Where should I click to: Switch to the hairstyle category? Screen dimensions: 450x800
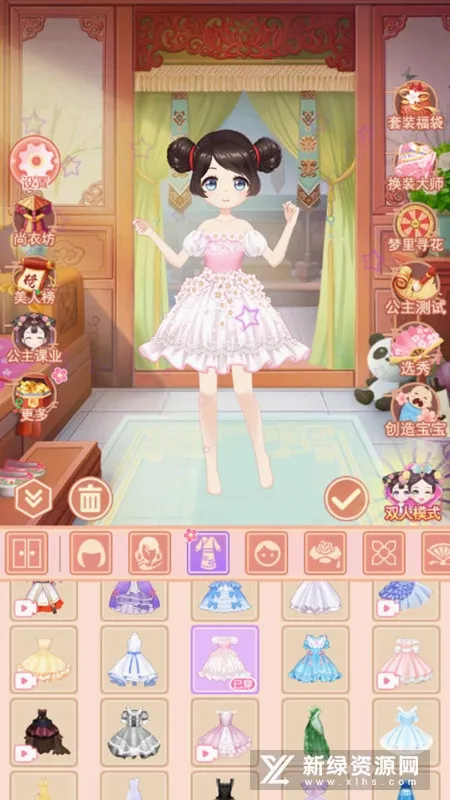tap(91, 553)
